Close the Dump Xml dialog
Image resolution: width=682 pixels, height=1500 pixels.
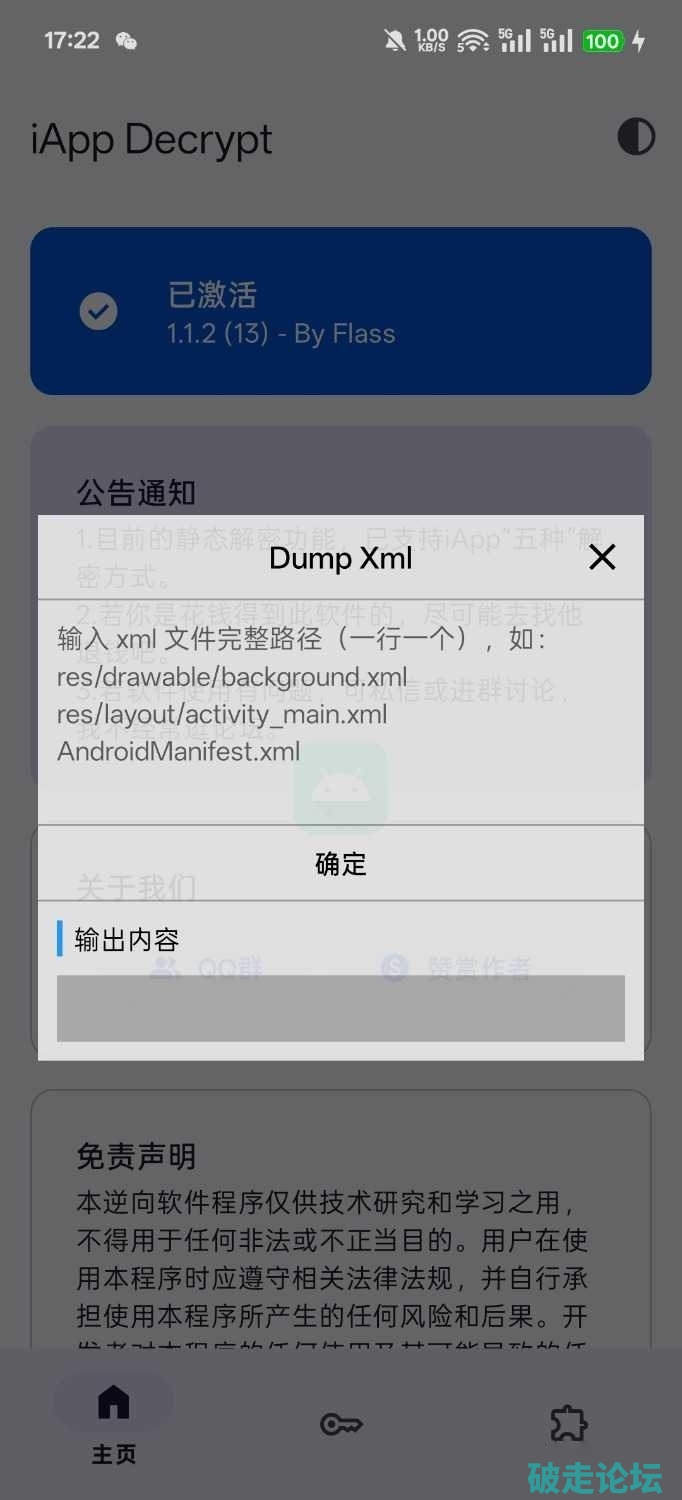pyautogui.click(x=602, y=557)
